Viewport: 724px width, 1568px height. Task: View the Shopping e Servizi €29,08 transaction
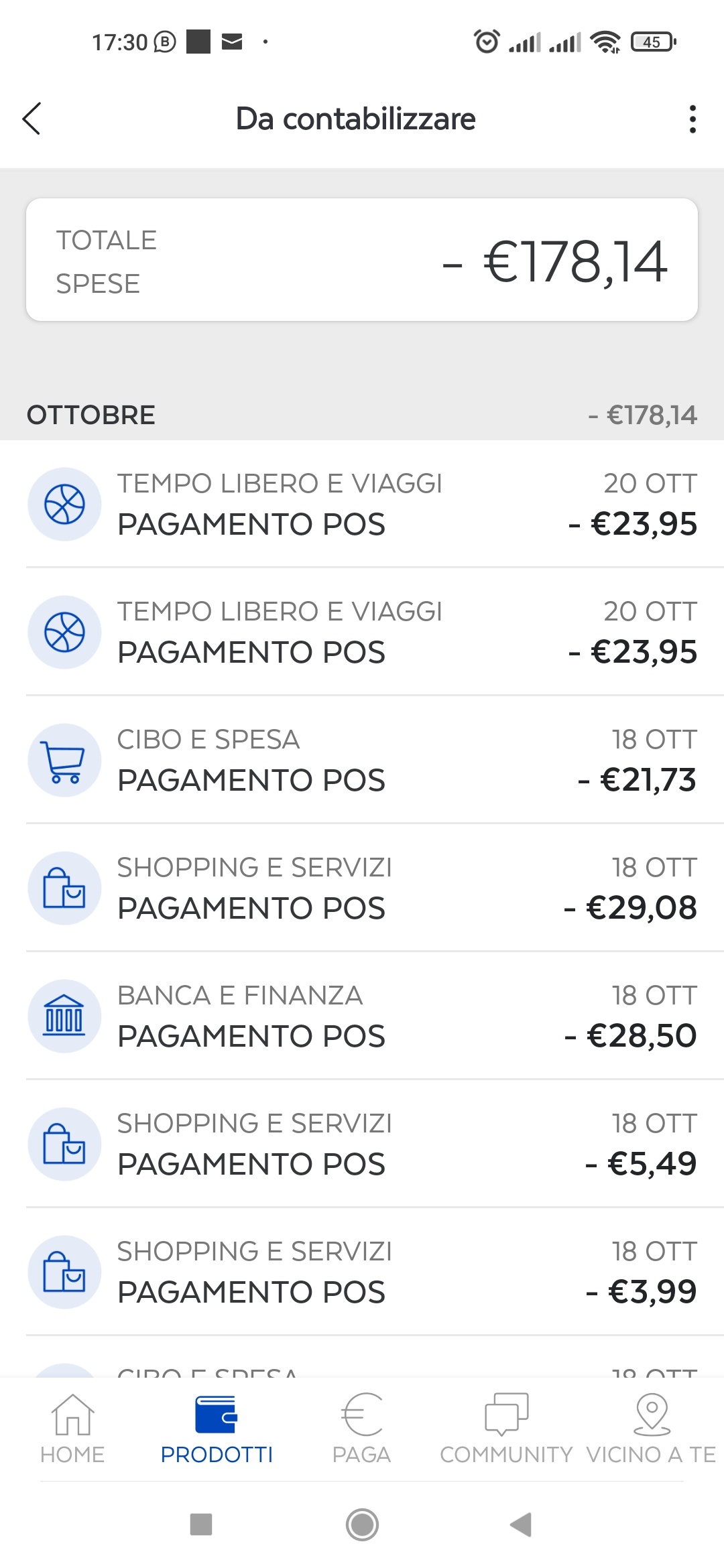click(362, 888)
